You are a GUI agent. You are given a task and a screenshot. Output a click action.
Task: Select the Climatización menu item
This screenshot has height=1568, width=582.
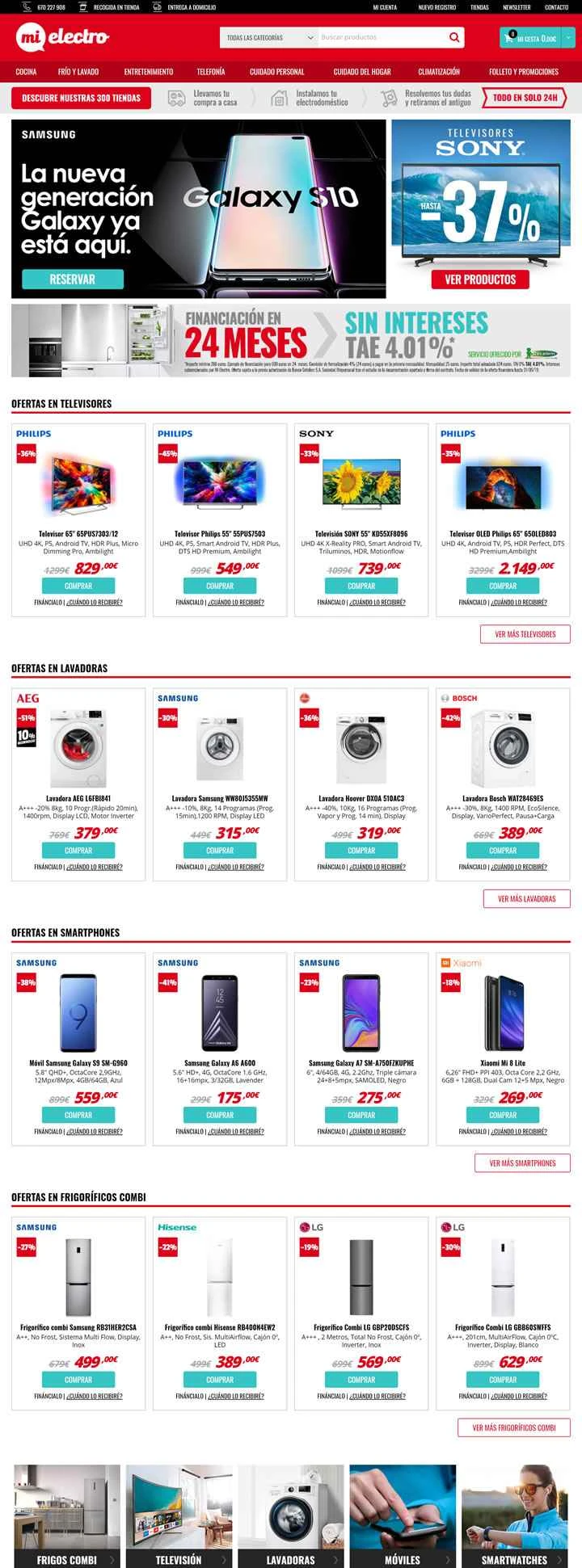(439, 72)
